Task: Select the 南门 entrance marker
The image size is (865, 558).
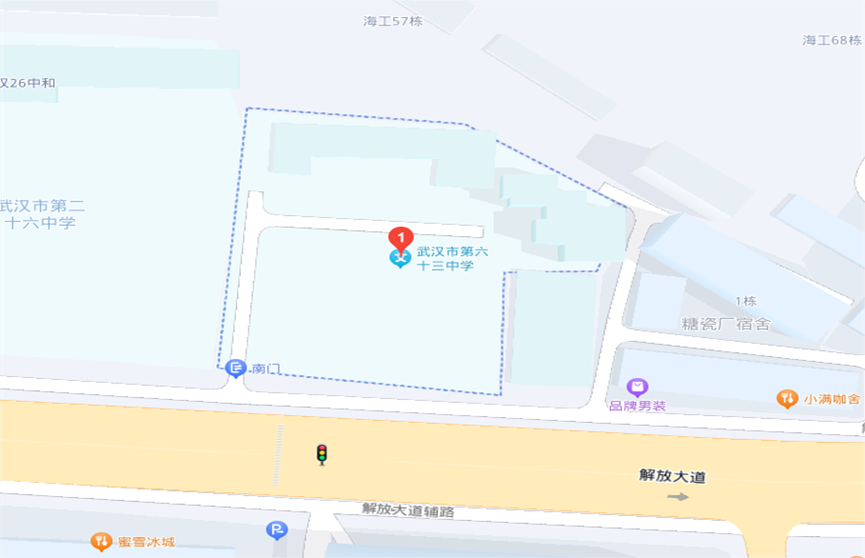Action: coord(236,369)
